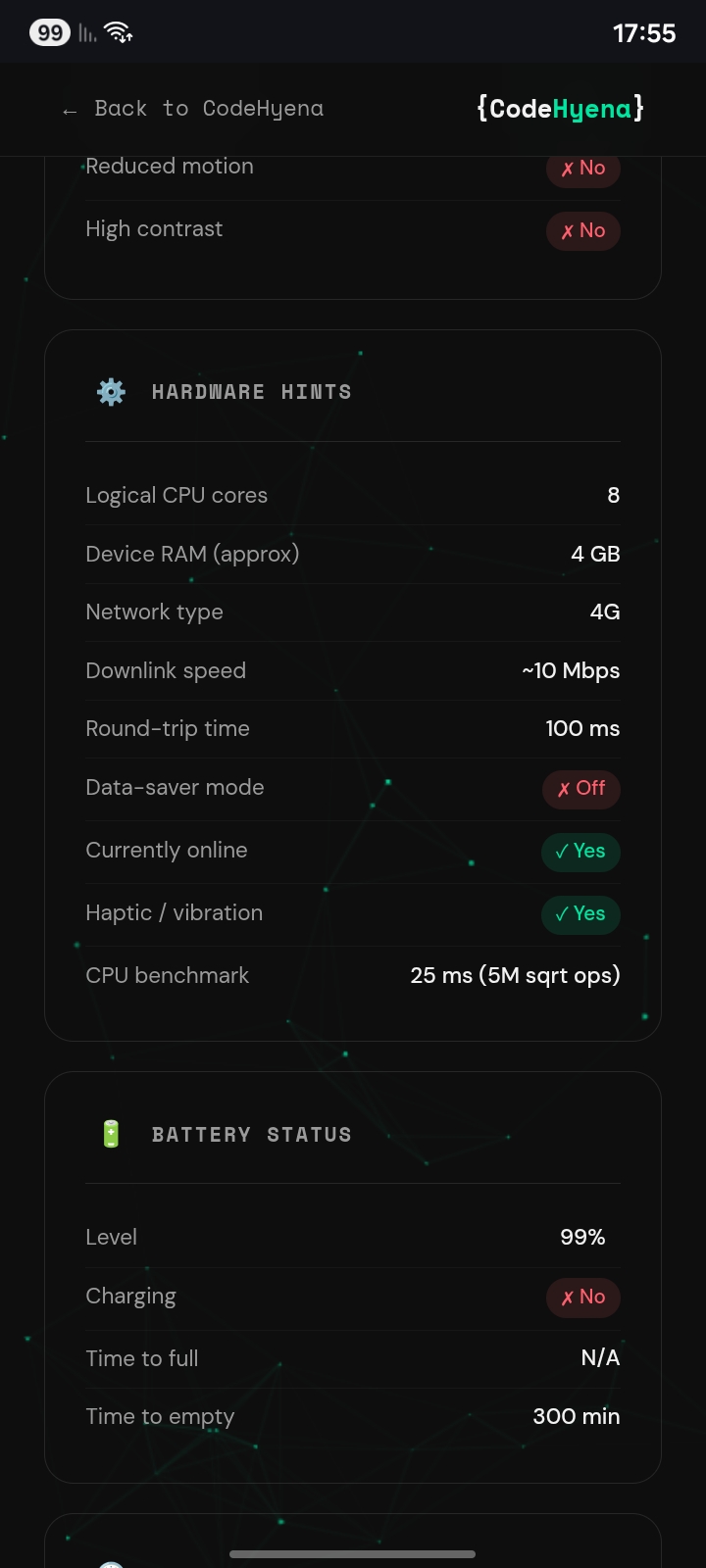Toggle the Reduced motion No badge

582,168
